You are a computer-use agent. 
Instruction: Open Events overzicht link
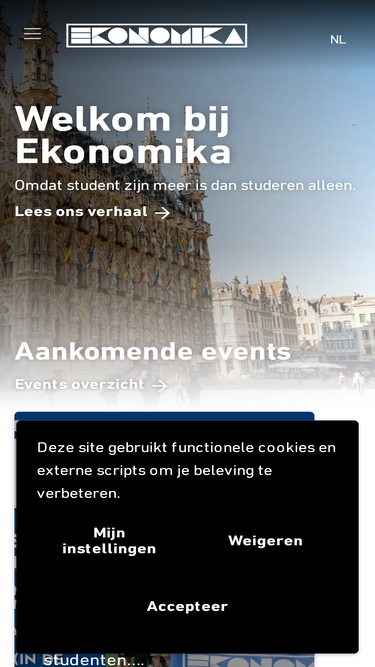click(x=91, y=385)
